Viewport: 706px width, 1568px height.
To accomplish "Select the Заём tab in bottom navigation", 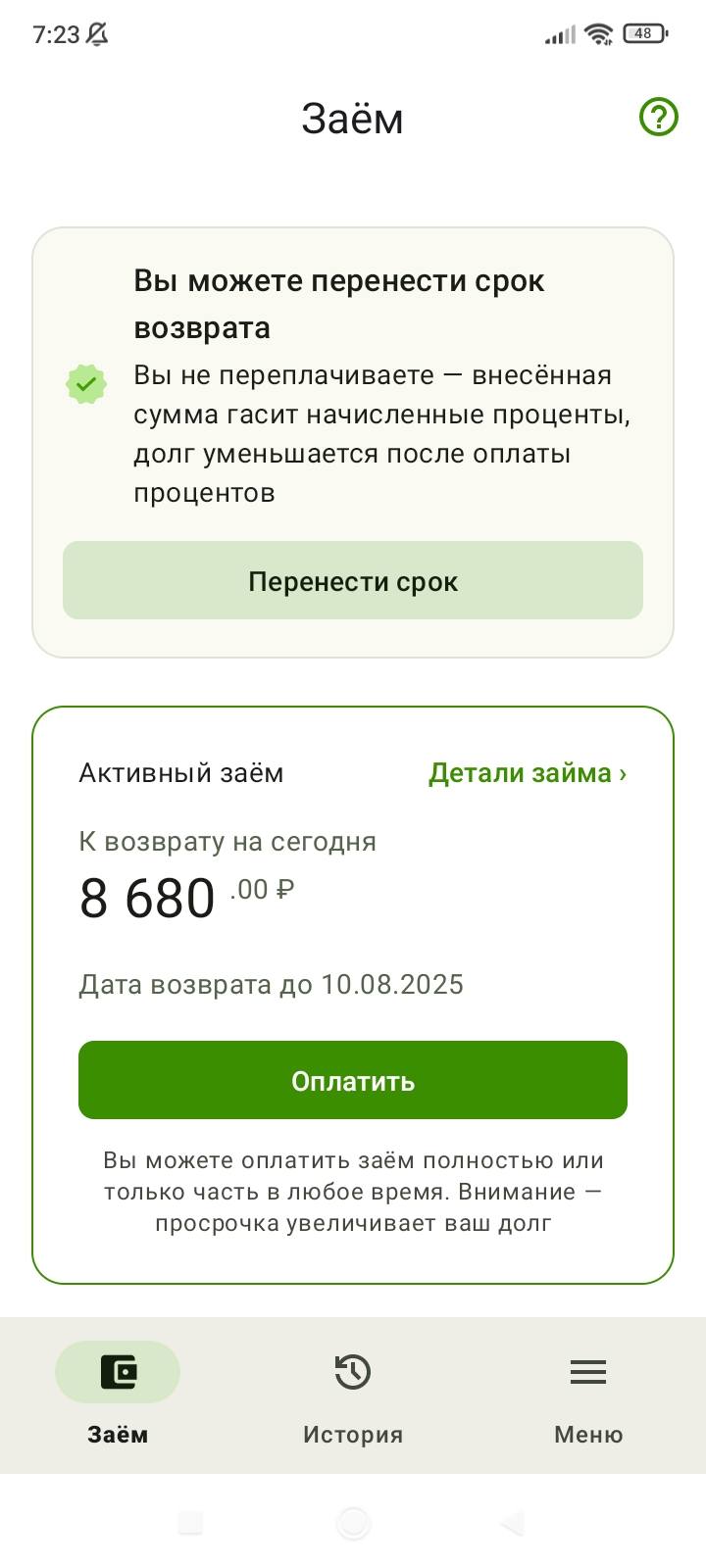I will 117,1434.
